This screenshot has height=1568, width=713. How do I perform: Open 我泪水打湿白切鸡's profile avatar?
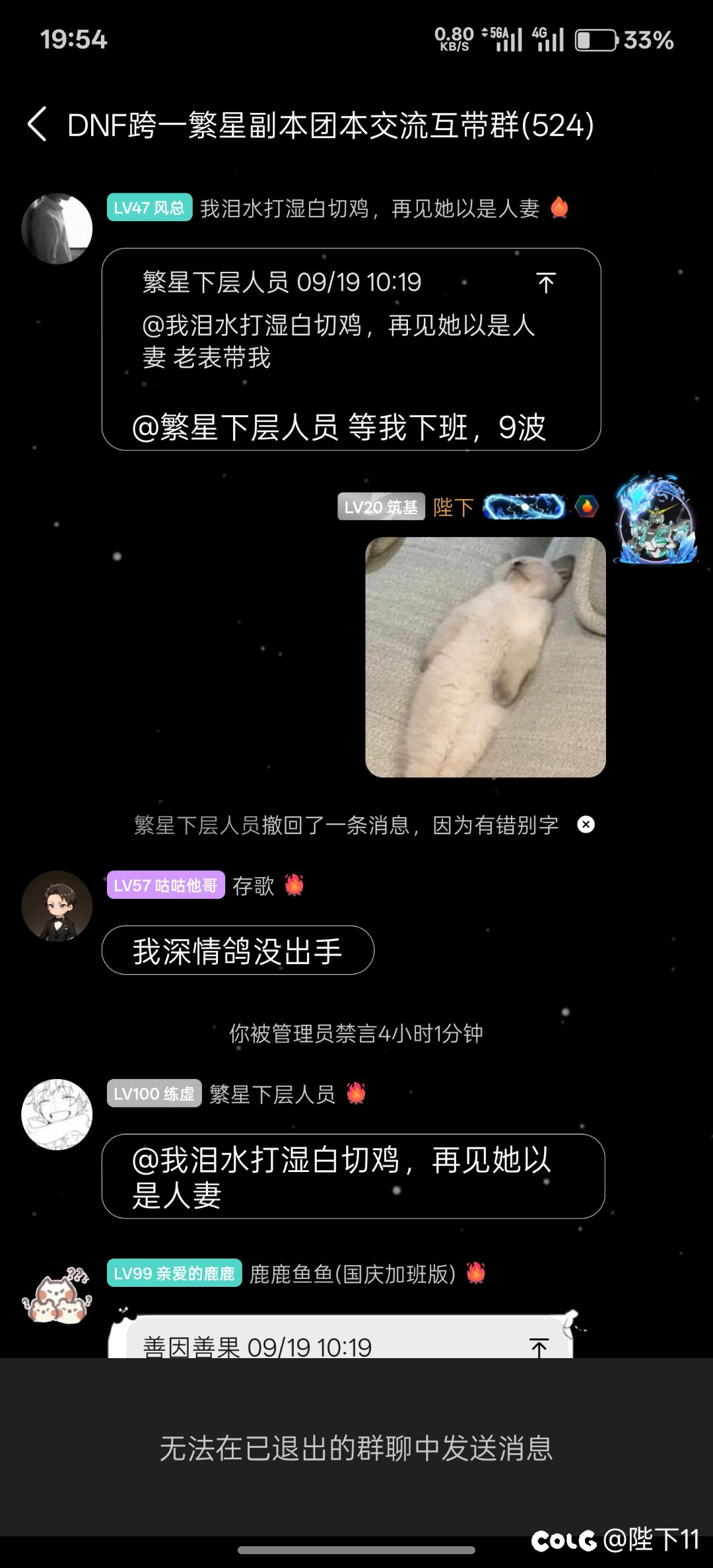coord(57,228)
